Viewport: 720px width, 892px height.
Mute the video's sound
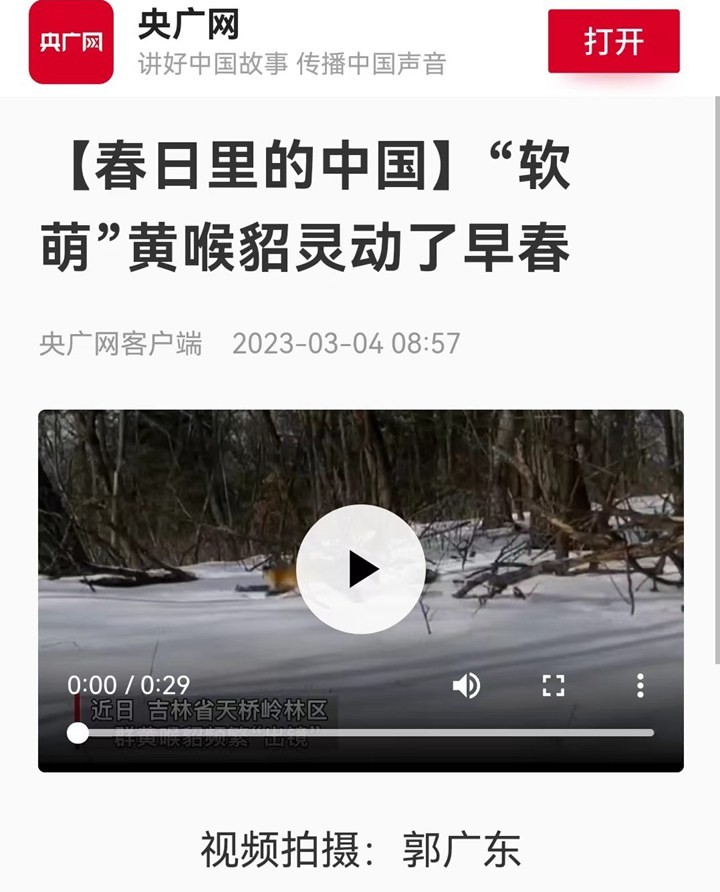tap(466, 685)
